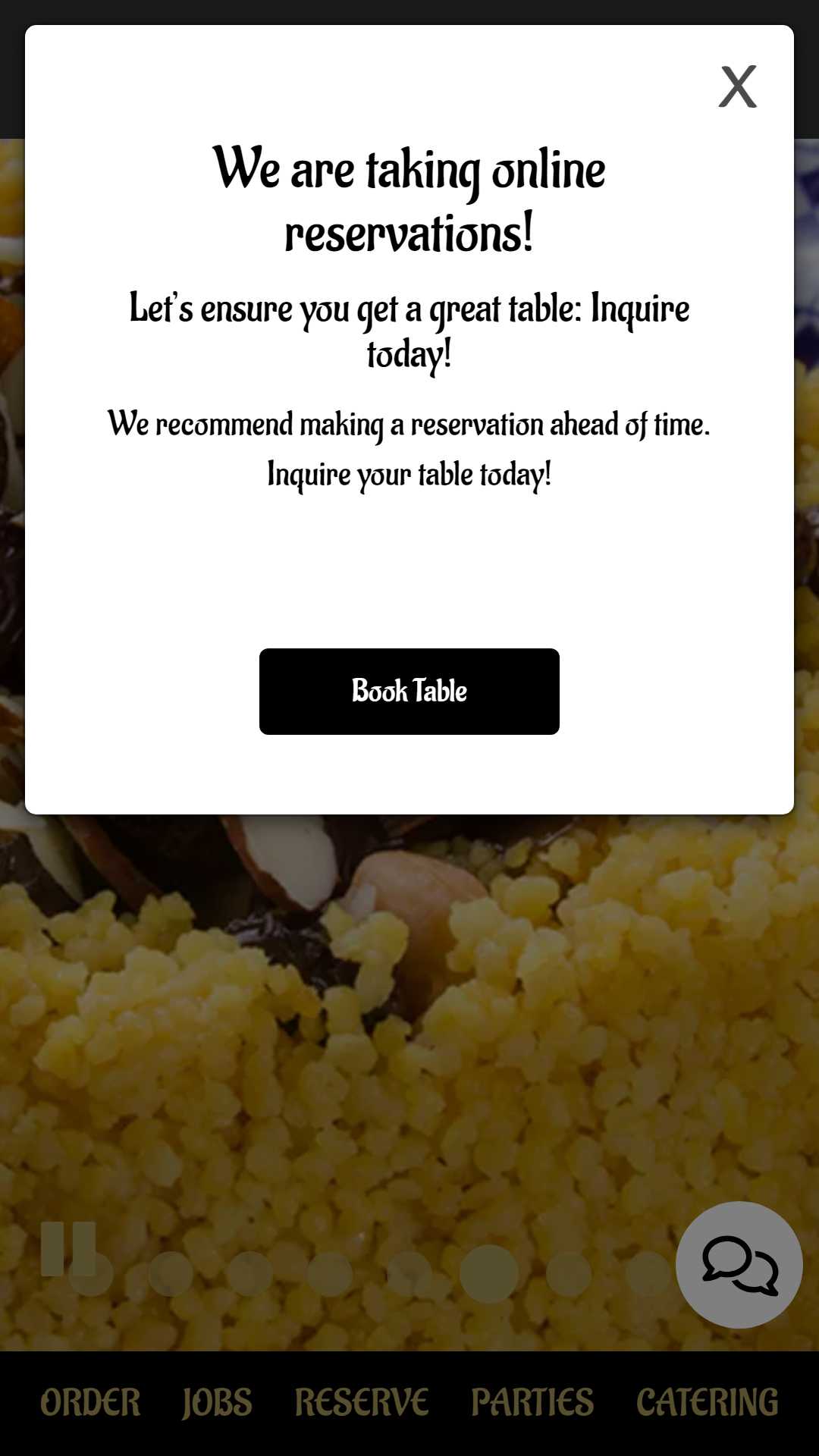819x1456 pixels.
Task: Open the Order link in bottom bar
Action: [90, 1403]
